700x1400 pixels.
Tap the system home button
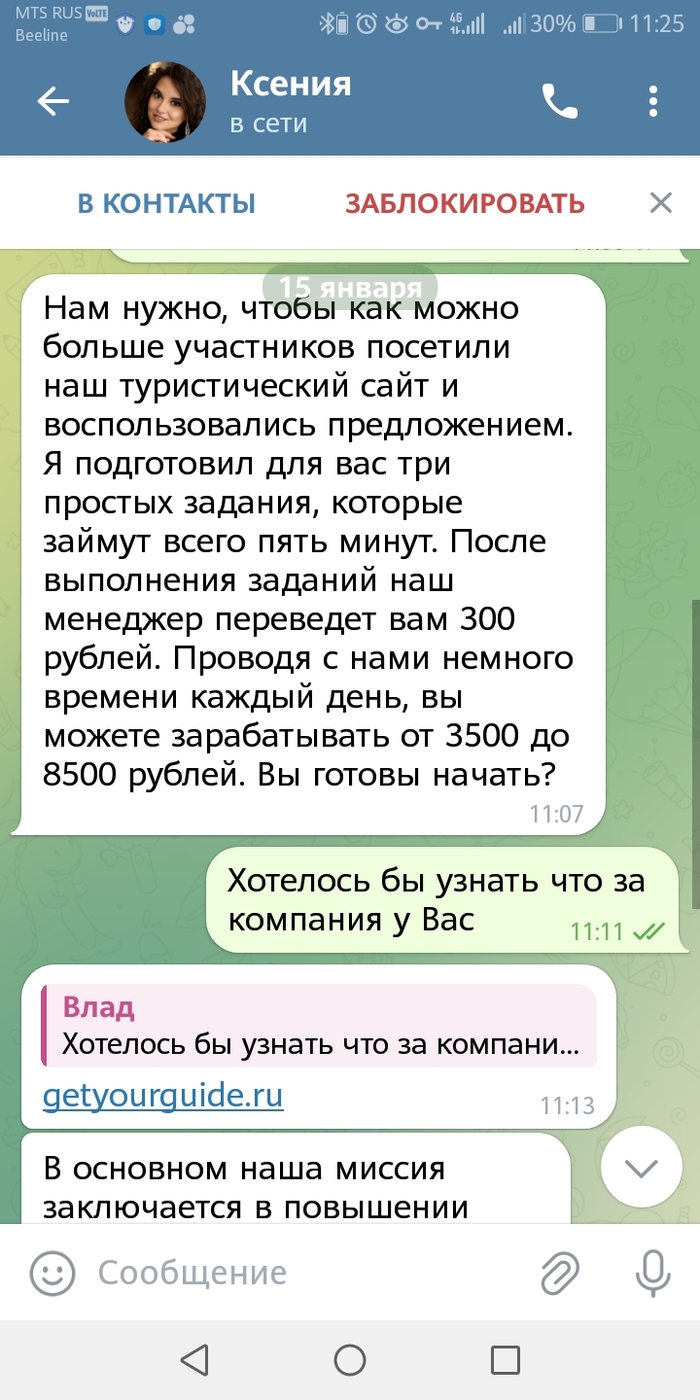pos(349,1359)
